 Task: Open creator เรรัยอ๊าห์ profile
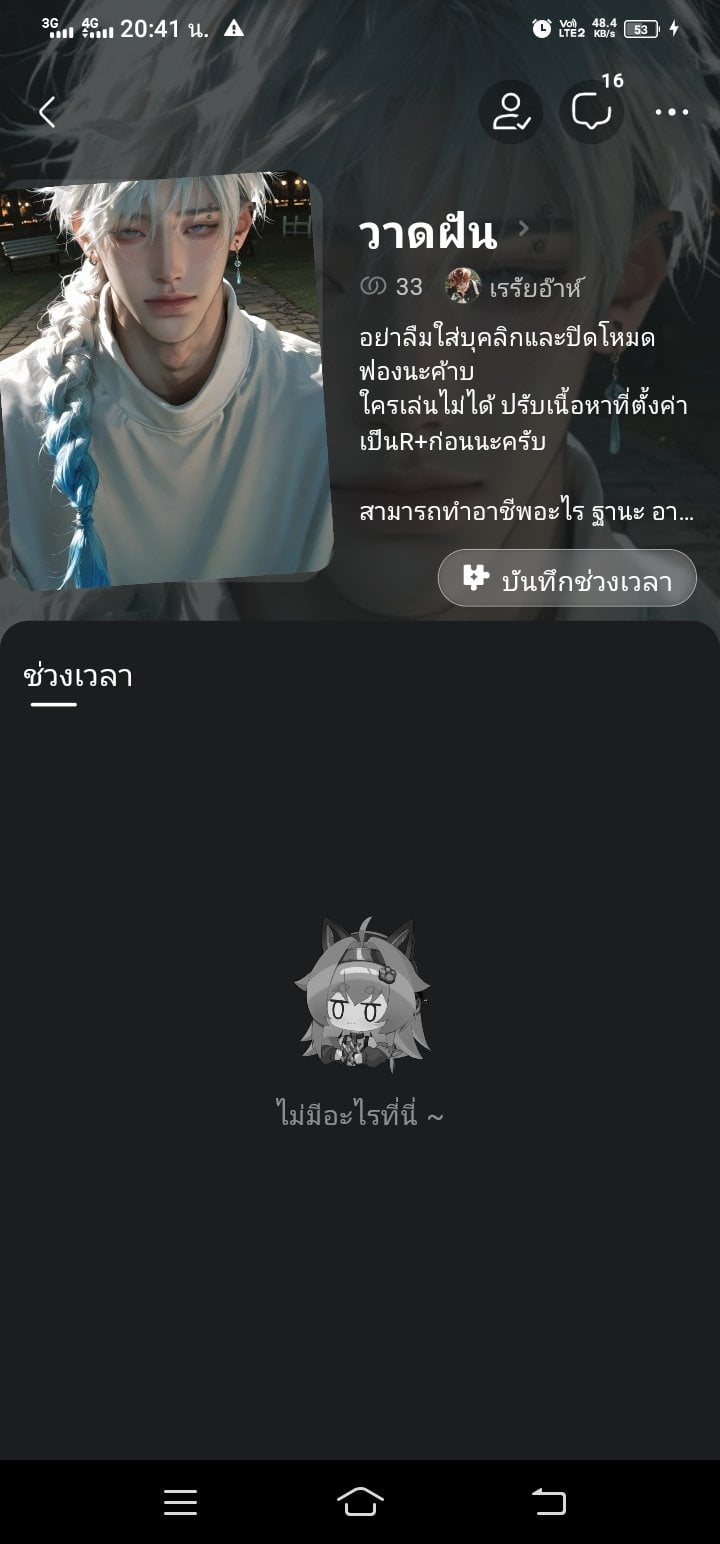coord(512,288)
